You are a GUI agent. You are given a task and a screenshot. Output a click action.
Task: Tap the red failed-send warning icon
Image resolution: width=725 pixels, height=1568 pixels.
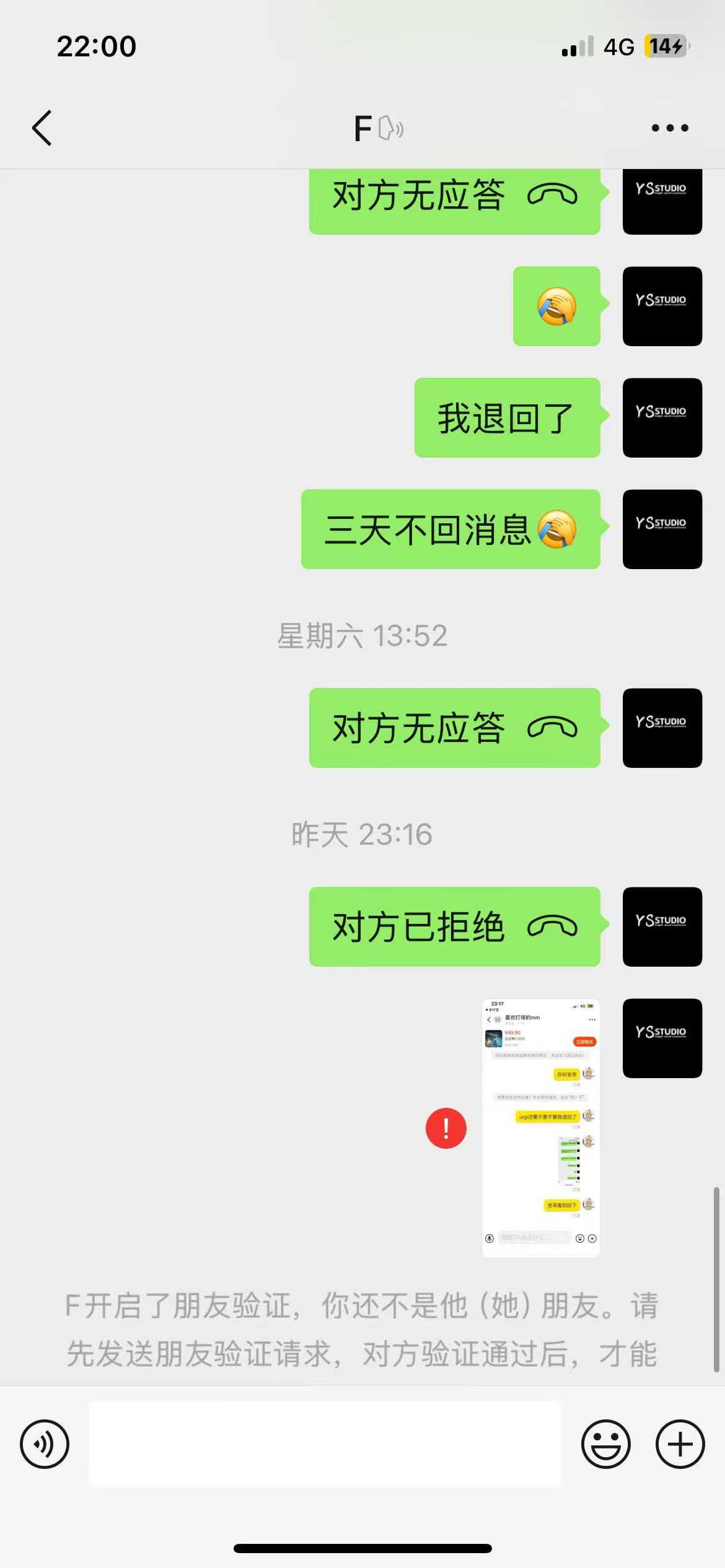click(446, 1128)
